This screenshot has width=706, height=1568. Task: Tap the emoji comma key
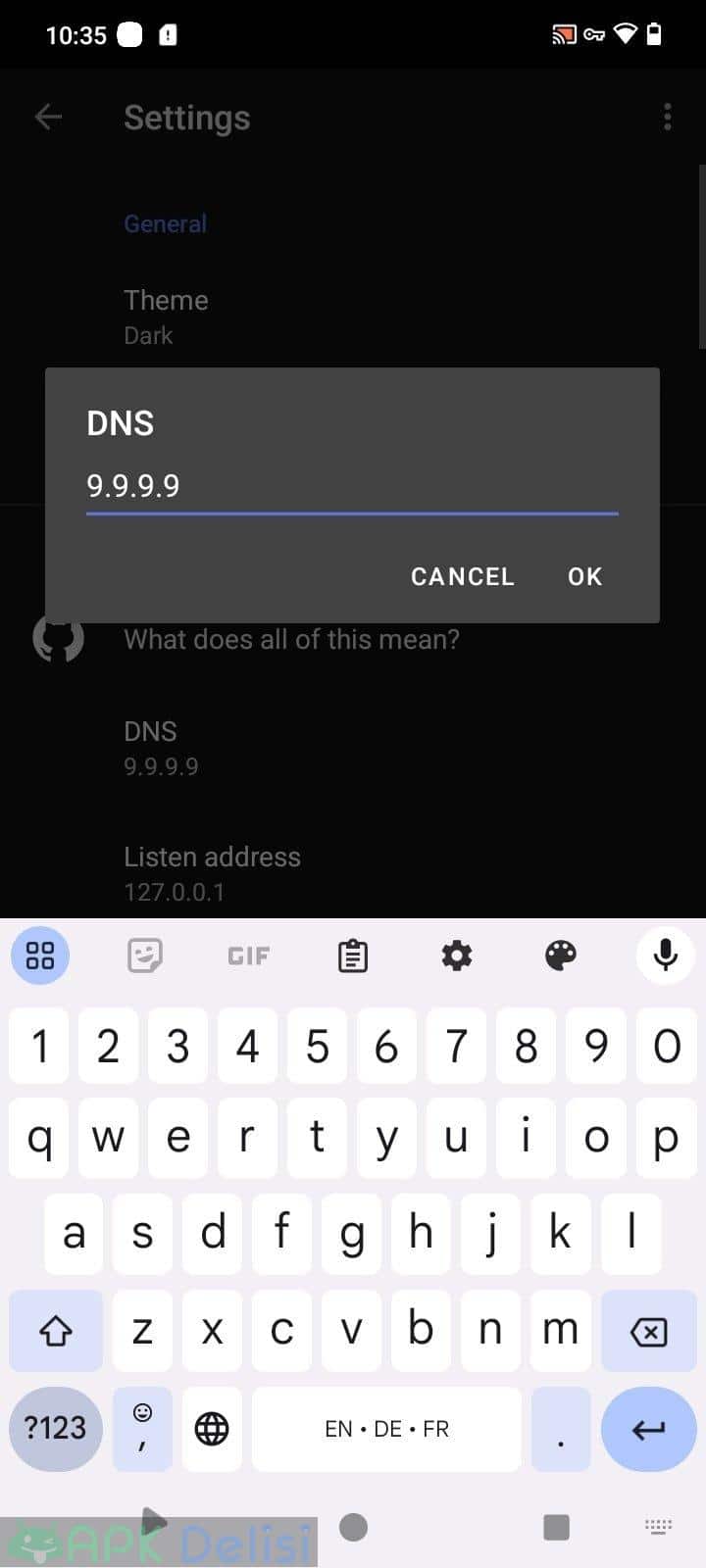tap(142, 1429)
